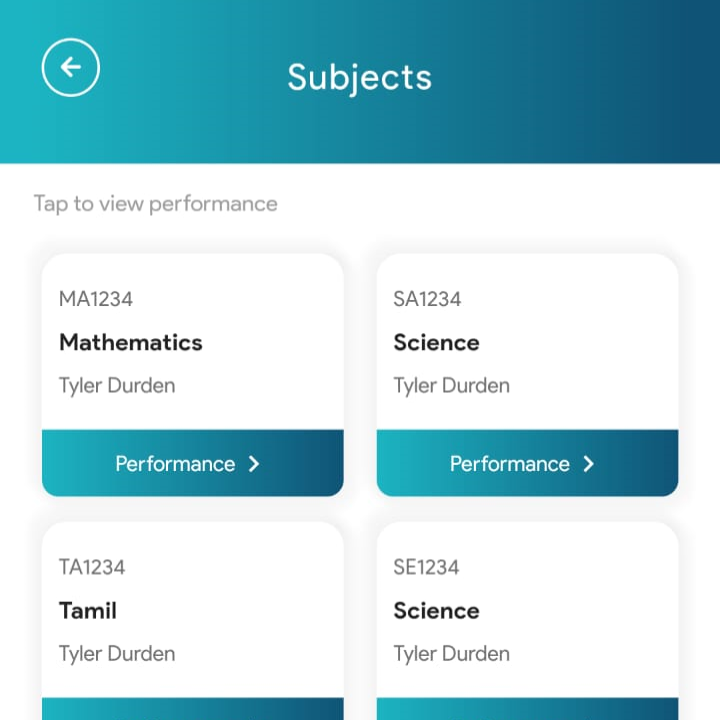Viewport: 720px width, 720px height.
Task: Open the Tamil TA1234 subject card
Action: [192, 612]
